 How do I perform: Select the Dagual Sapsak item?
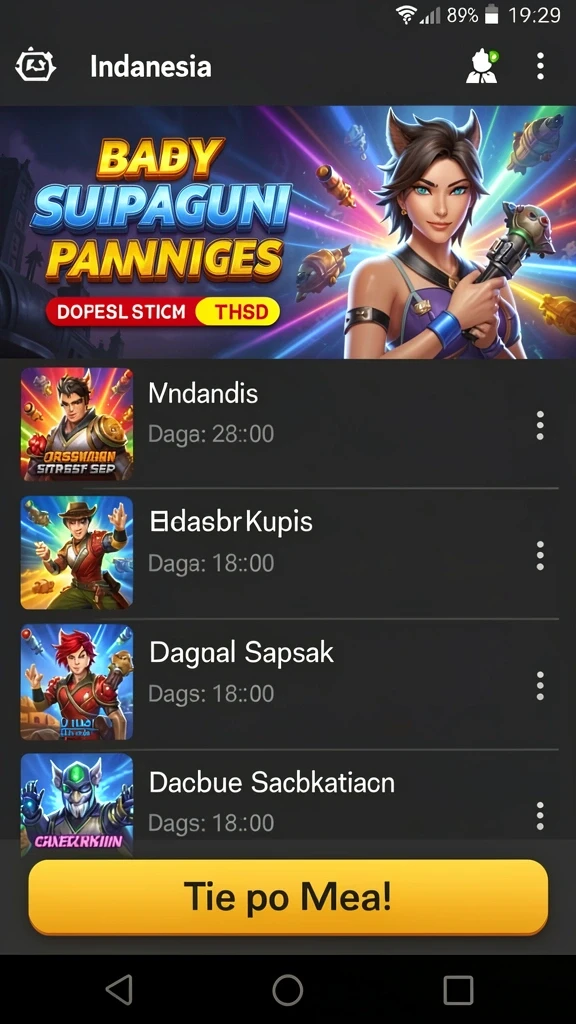[x=288, y=683]
